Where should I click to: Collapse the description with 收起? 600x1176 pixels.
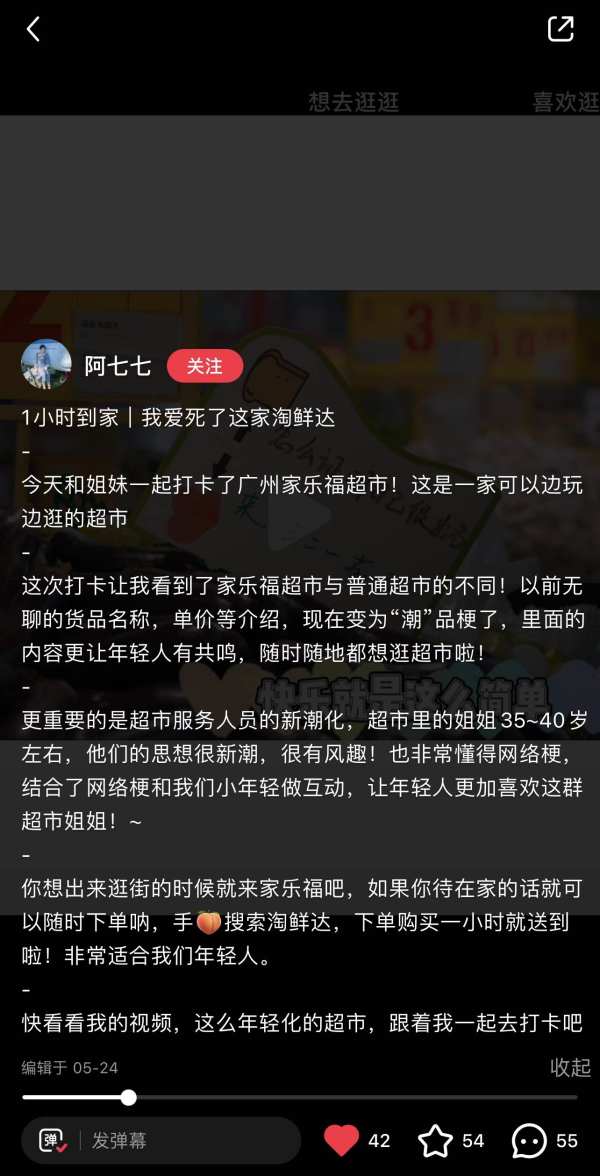click(x=570, y=1067)
